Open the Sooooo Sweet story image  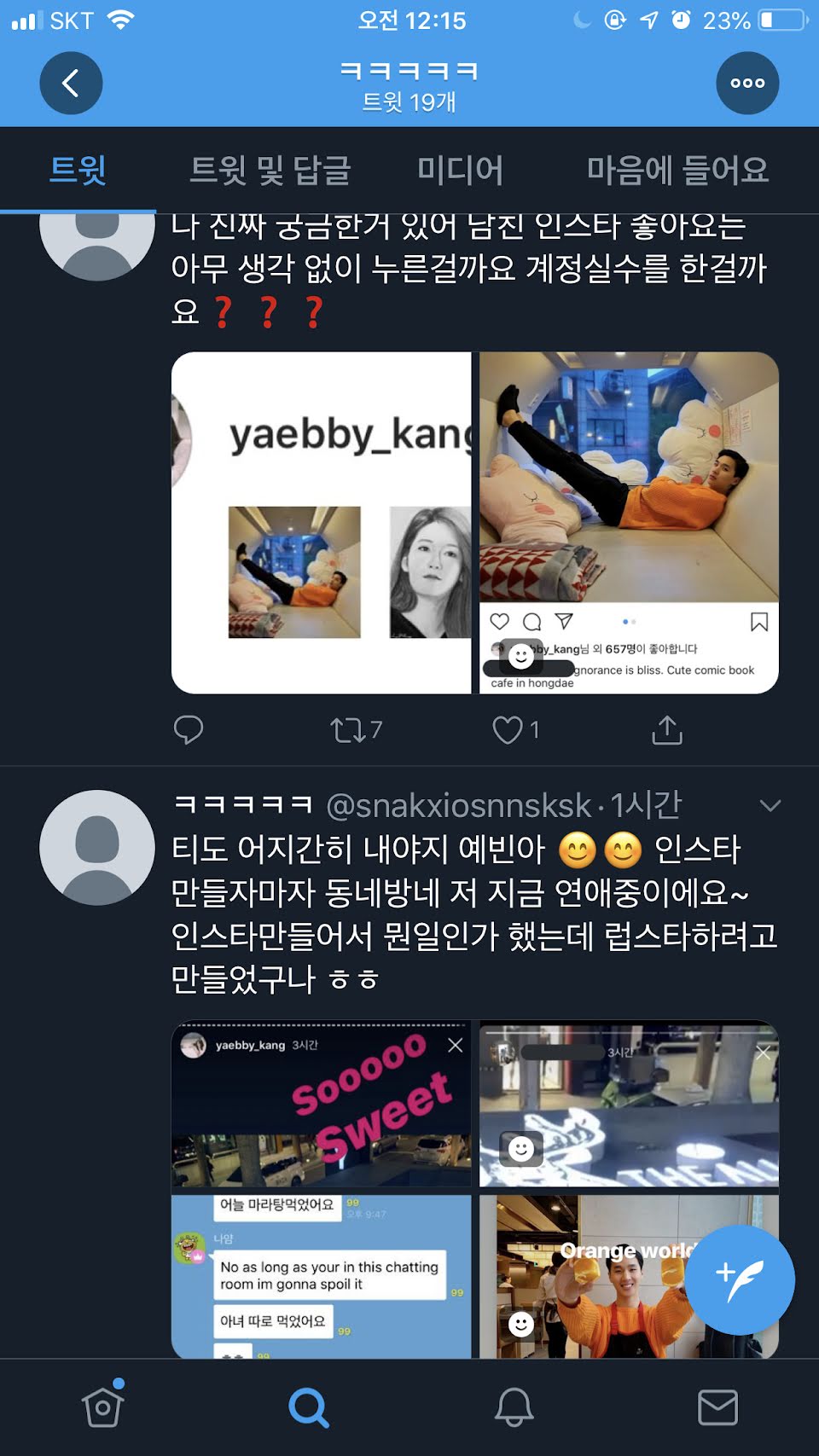click(x=322, y=1104)
